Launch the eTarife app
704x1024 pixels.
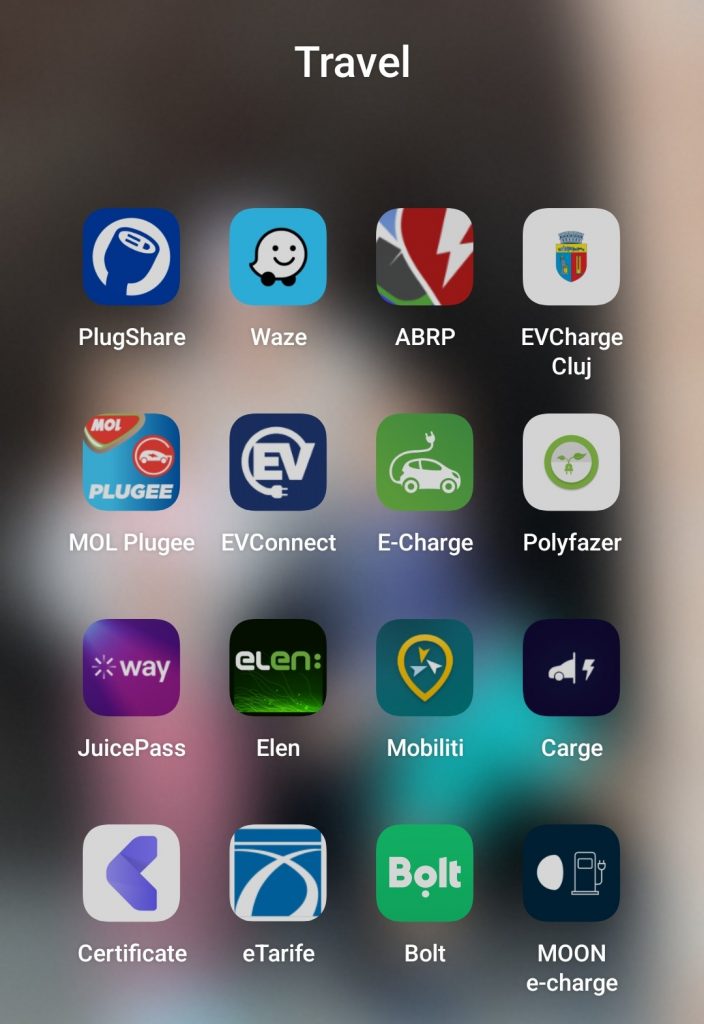click(x=278, y=872)
